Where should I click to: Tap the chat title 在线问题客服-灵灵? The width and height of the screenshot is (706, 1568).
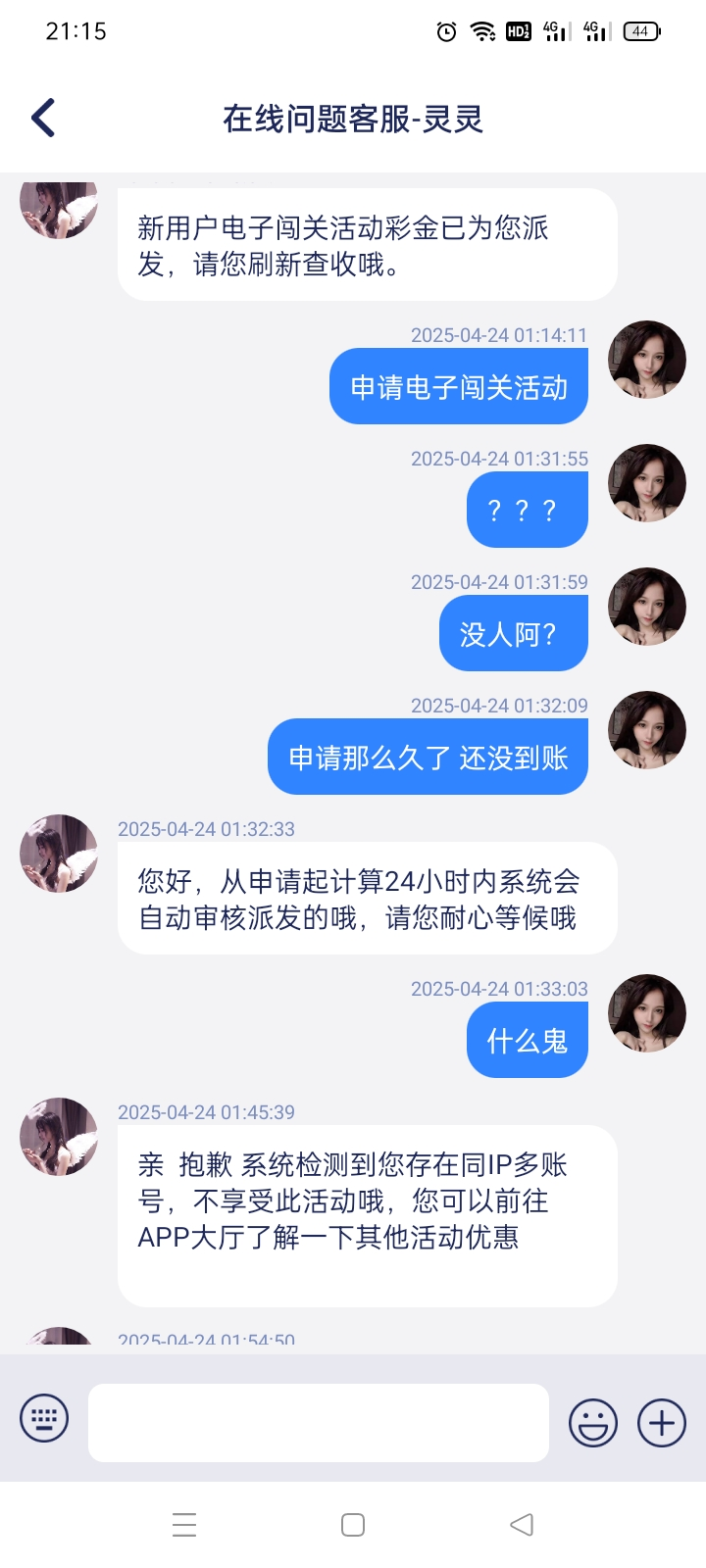click(x=351, y=116)
